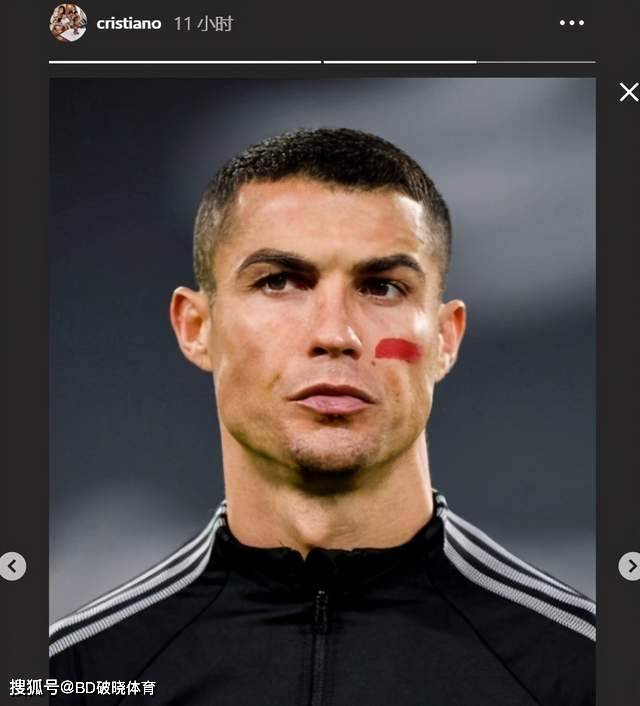The width and height of the screenshot is (640, 706).
Task: Open the cristiano username link
Action: click(x=129, y=24)
